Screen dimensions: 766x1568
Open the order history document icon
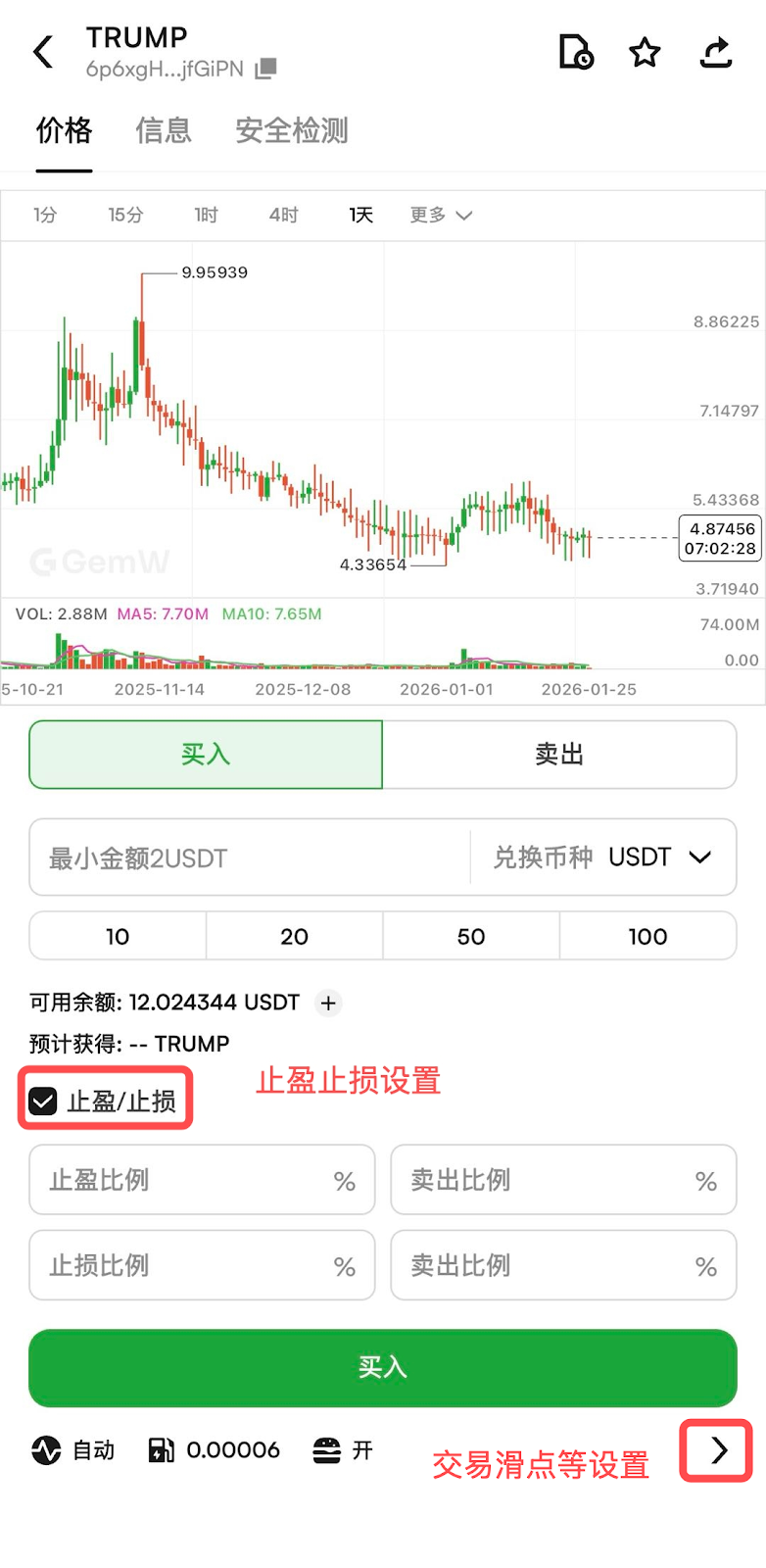(575, 52)
